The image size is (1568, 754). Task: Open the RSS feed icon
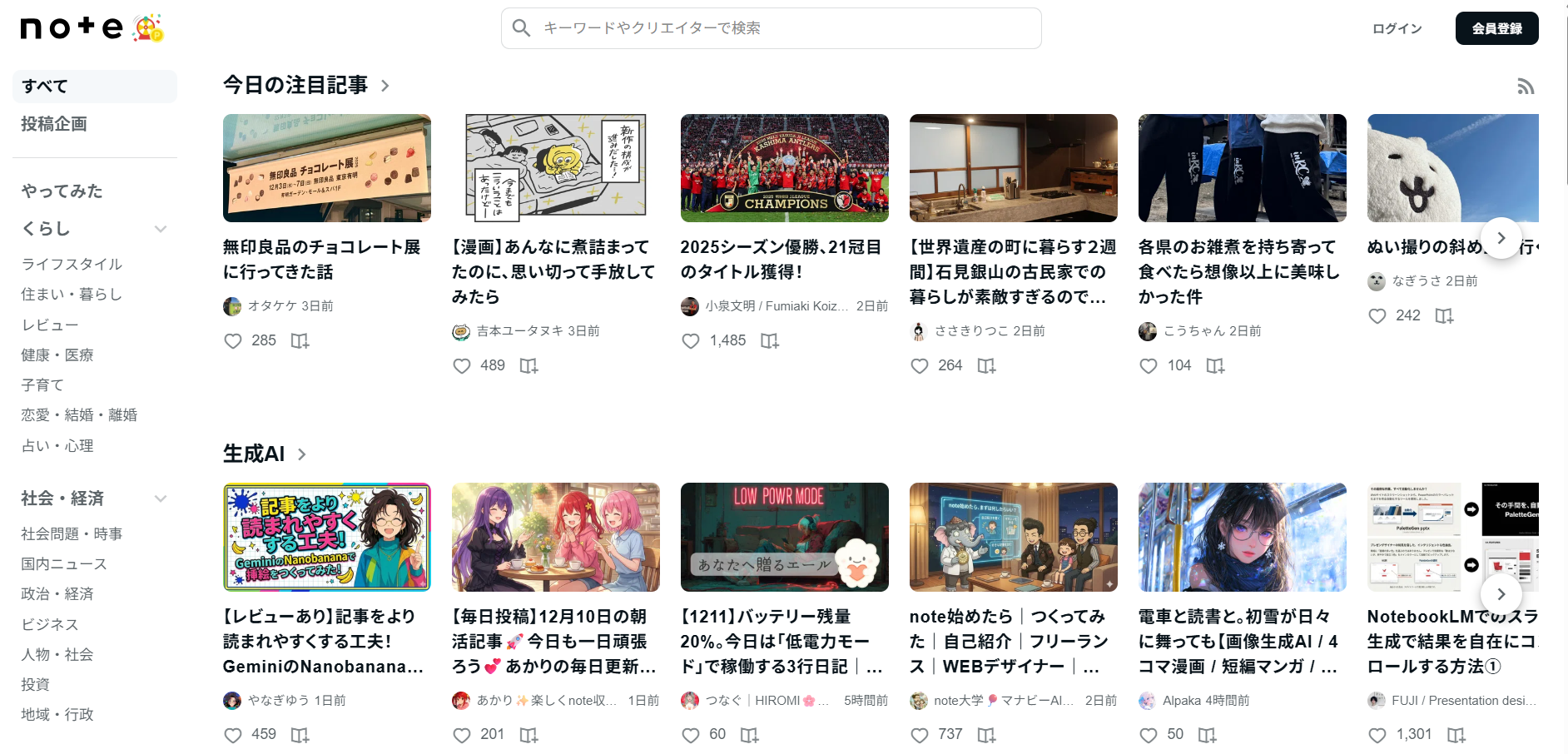[1525, 87]
